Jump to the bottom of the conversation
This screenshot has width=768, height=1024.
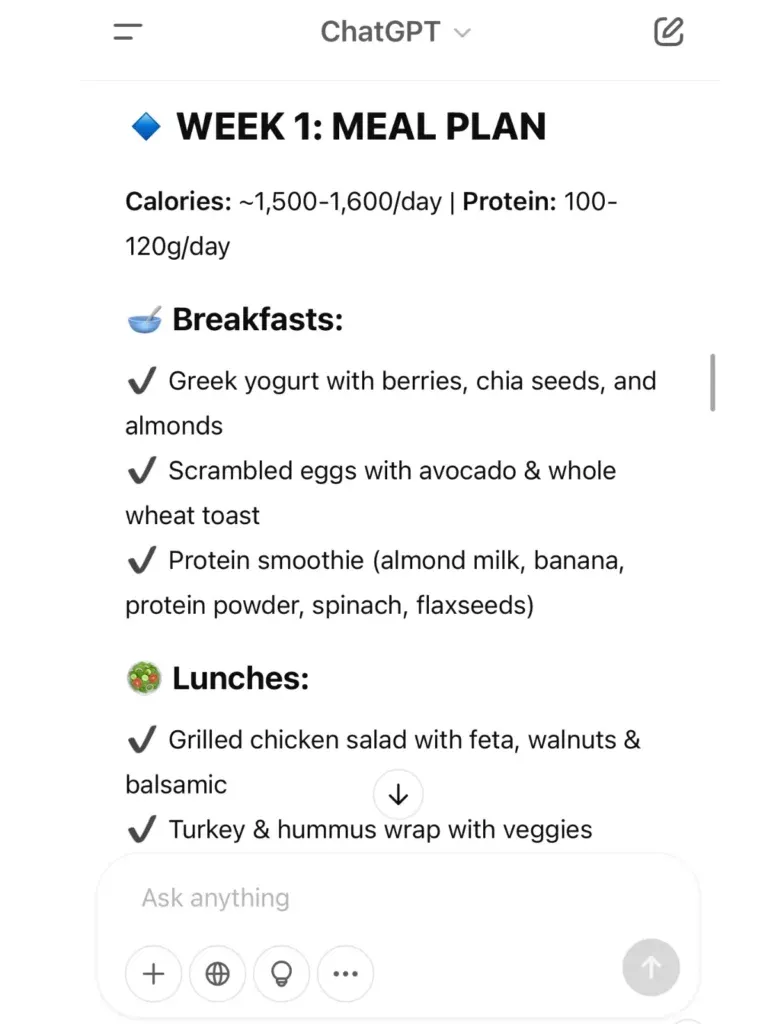(x=398, y=795)
